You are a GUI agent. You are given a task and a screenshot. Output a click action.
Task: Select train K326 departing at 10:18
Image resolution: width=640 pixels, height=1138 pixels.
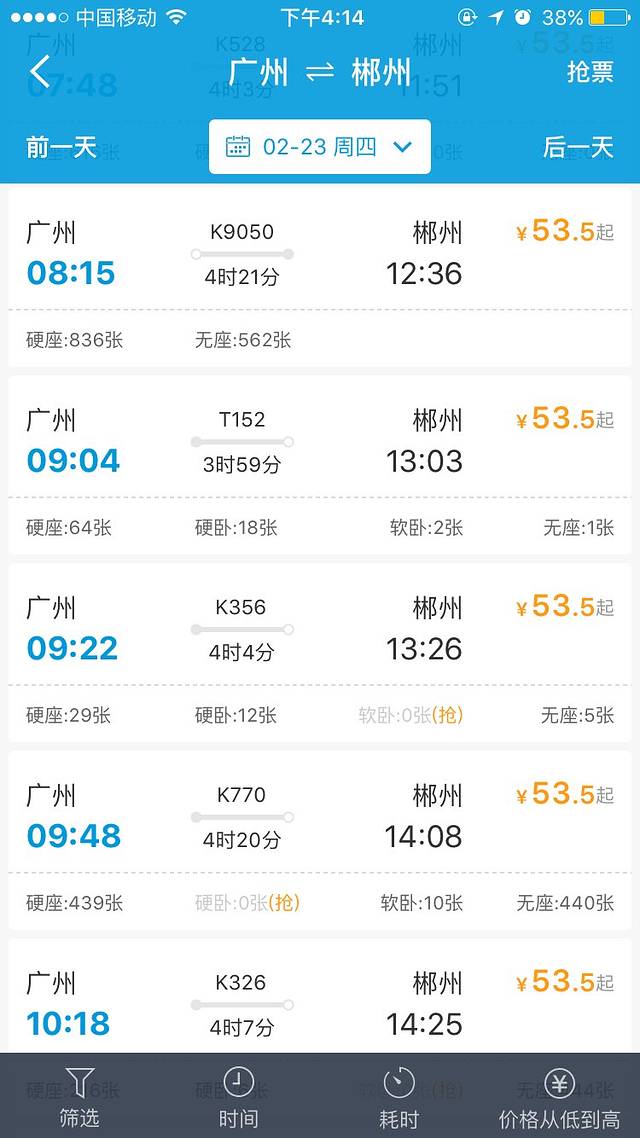(320, 1000)
